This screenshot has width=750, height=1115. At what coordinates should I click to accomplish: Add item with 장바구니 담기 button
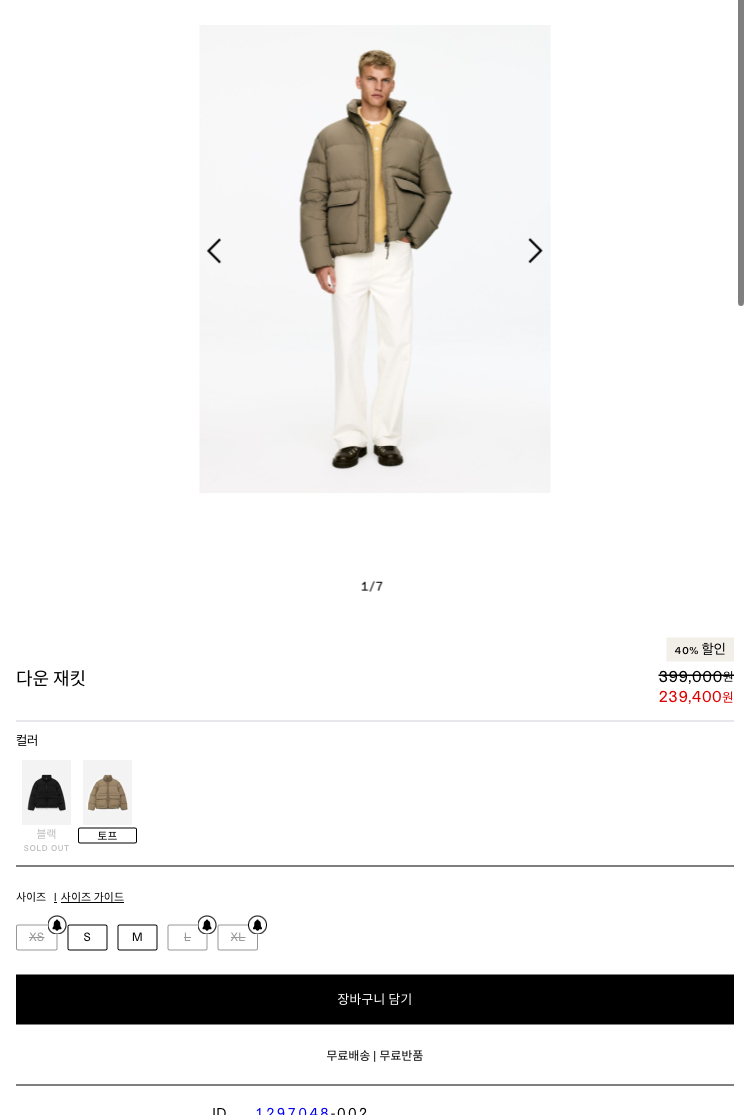tap(375, 999)
